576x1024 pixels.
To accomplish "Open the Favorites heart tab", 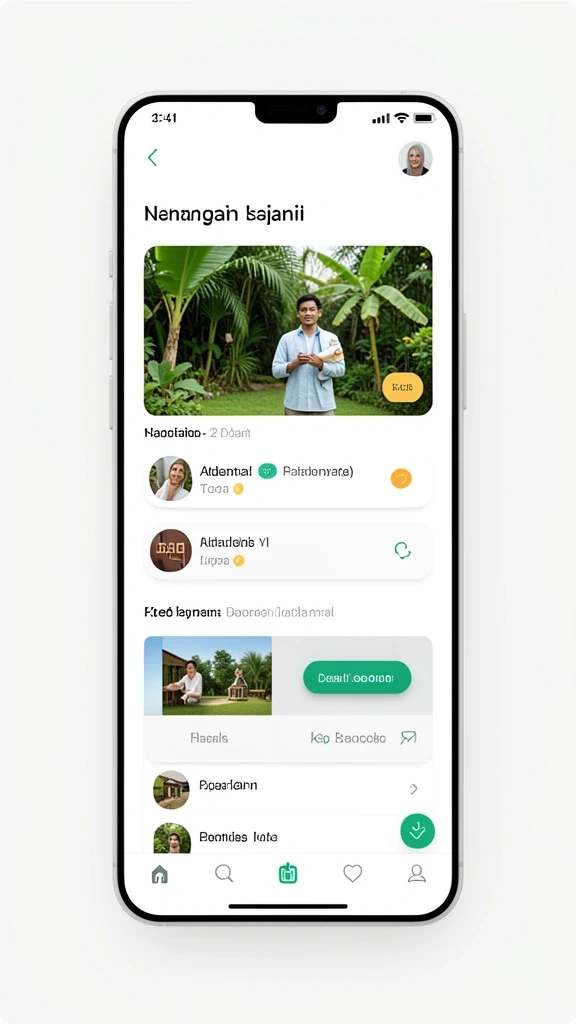I will 353,874.
